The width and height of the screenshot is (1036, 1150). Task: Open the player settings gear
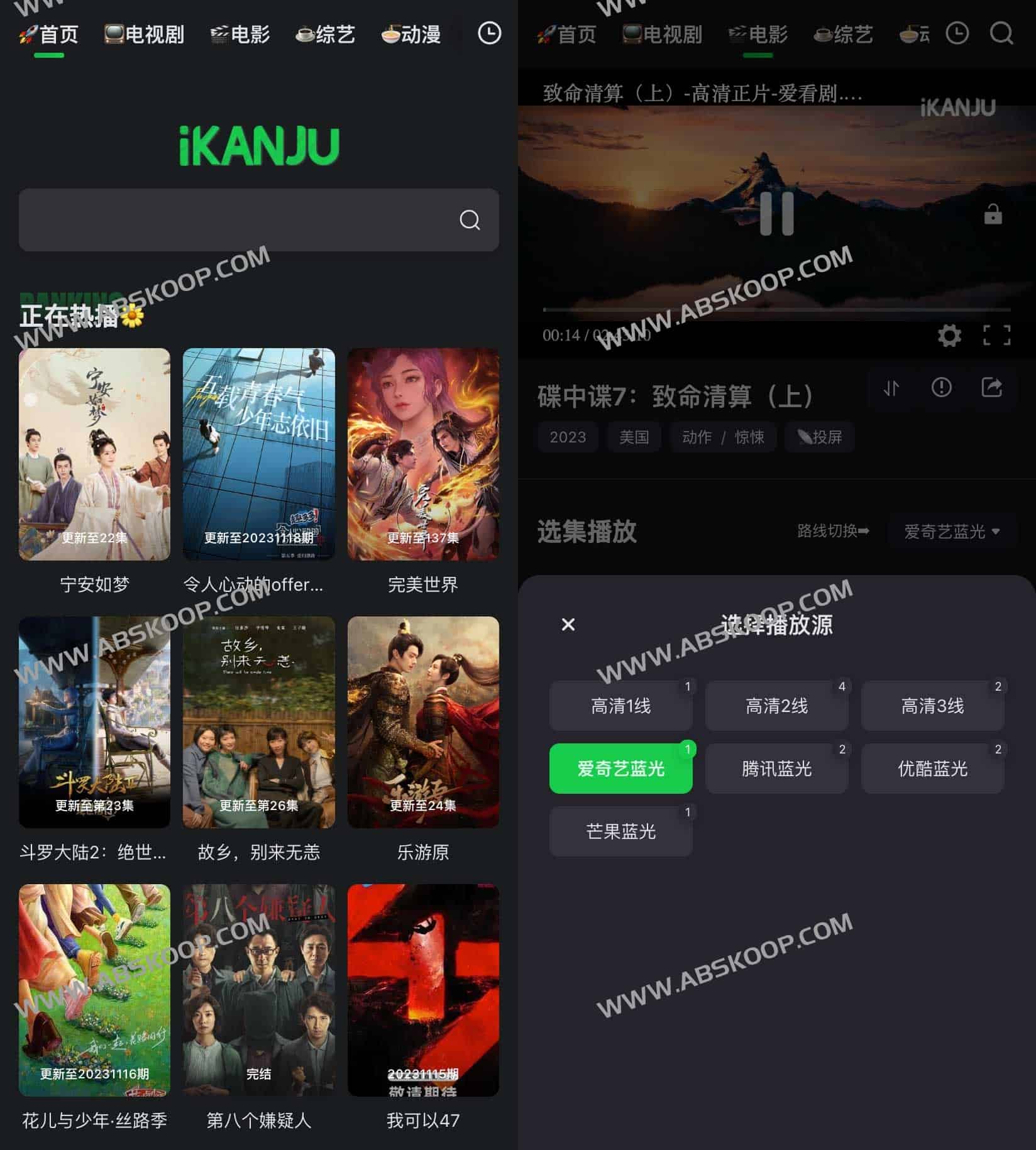tap(949, 336)
